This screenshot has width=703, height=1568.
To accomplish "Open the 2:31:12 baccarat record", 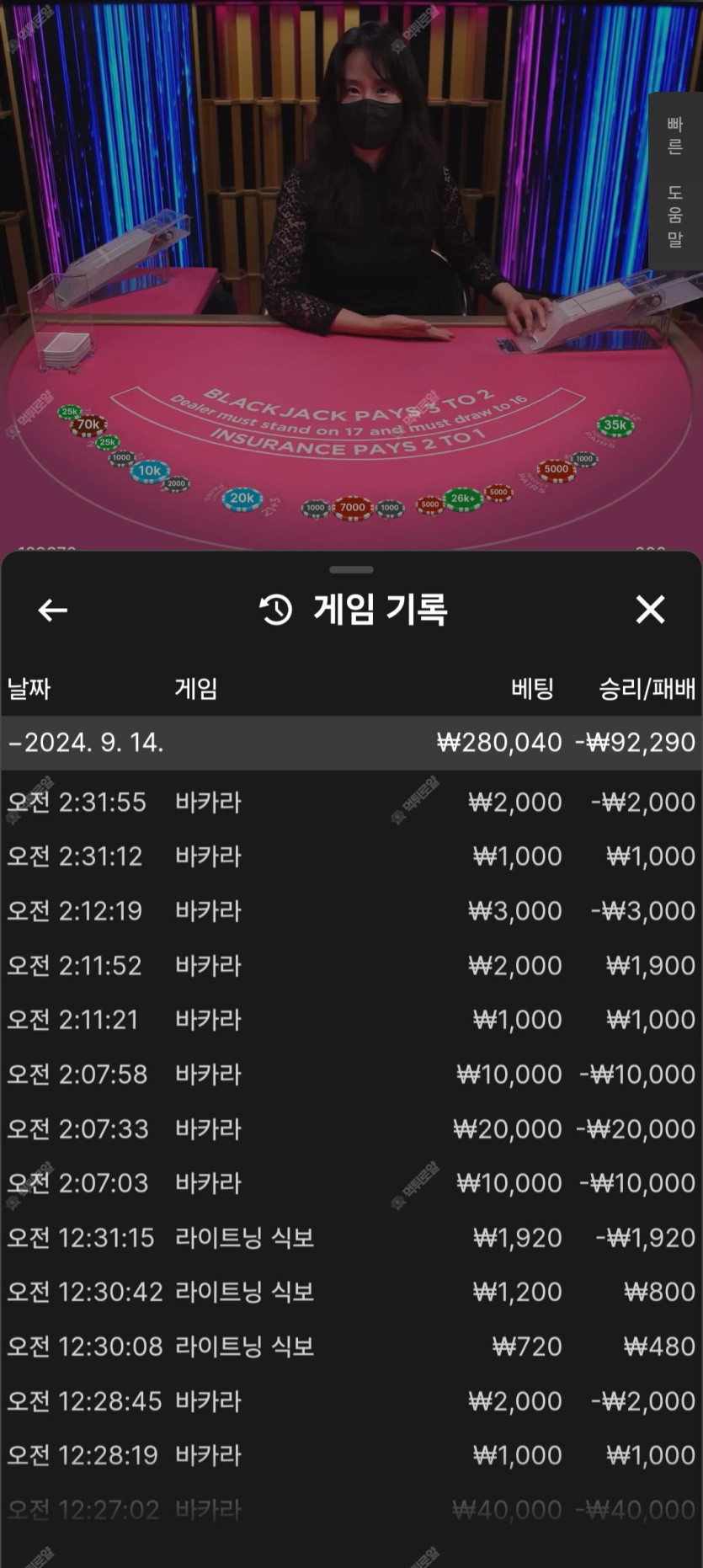I will click(351, 856).
